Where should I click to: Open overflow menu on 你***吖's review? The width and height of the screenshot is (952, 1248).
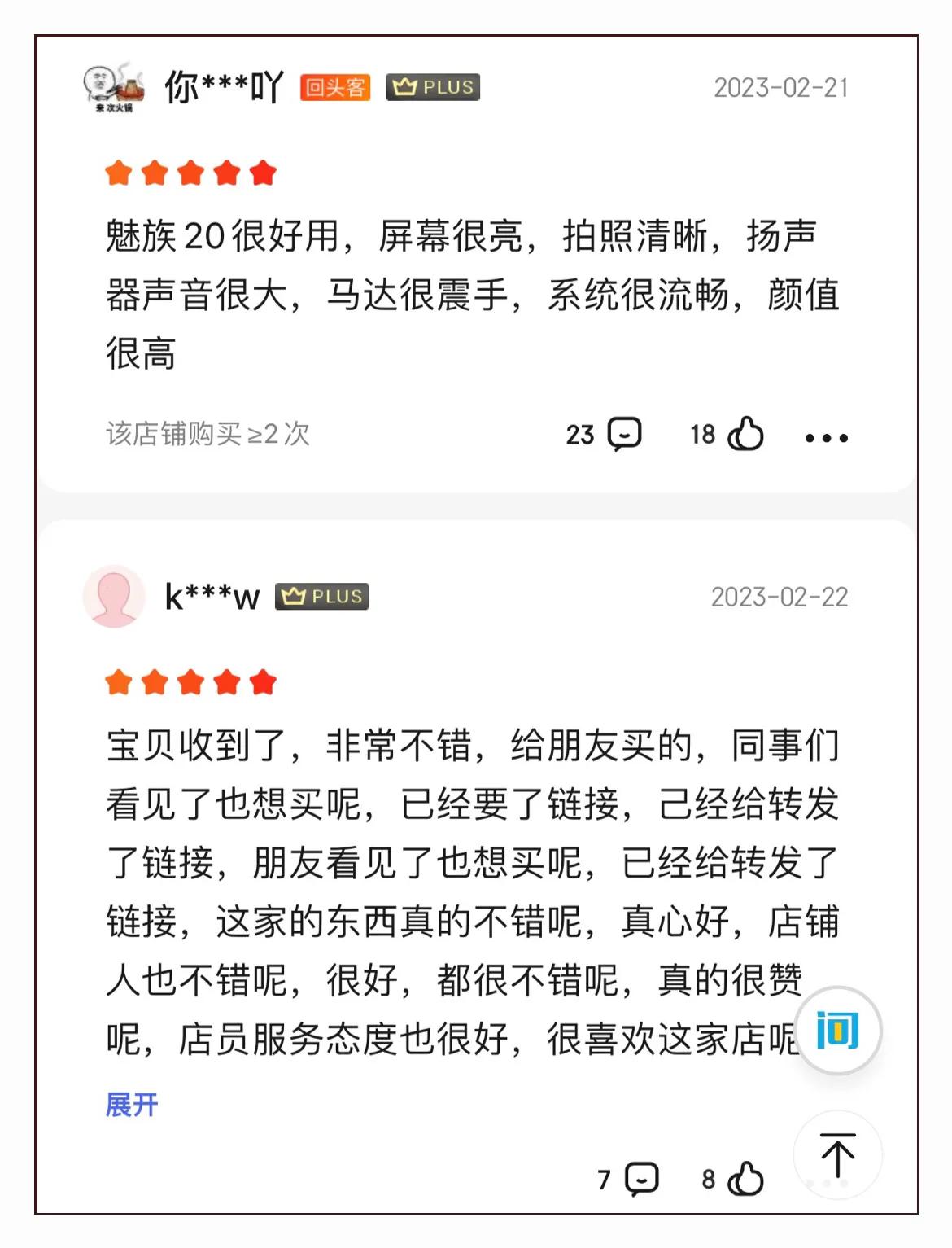(826, 437)
